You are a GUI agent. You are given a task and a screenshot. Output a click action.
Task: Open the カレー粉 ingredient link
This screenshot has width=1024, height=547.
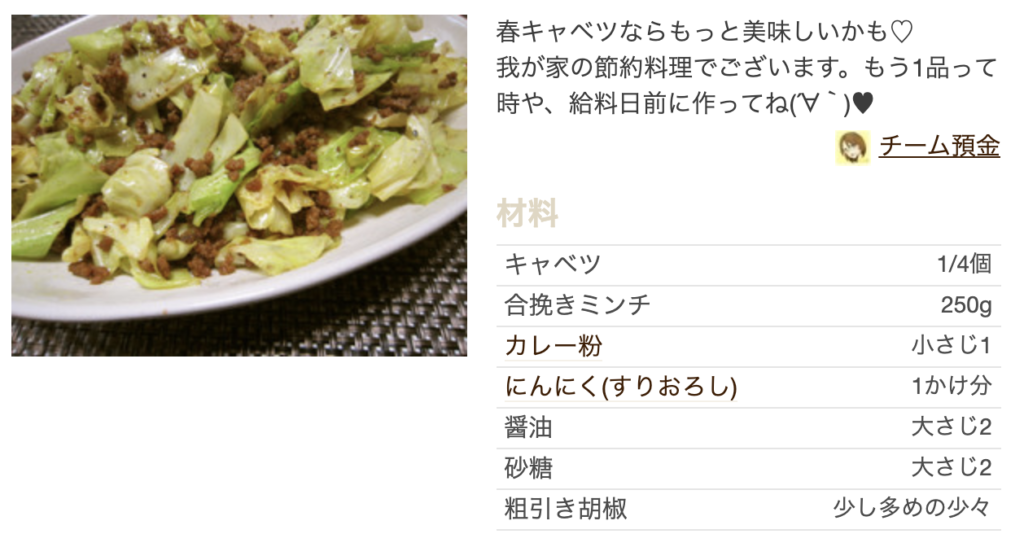(553, 346)
